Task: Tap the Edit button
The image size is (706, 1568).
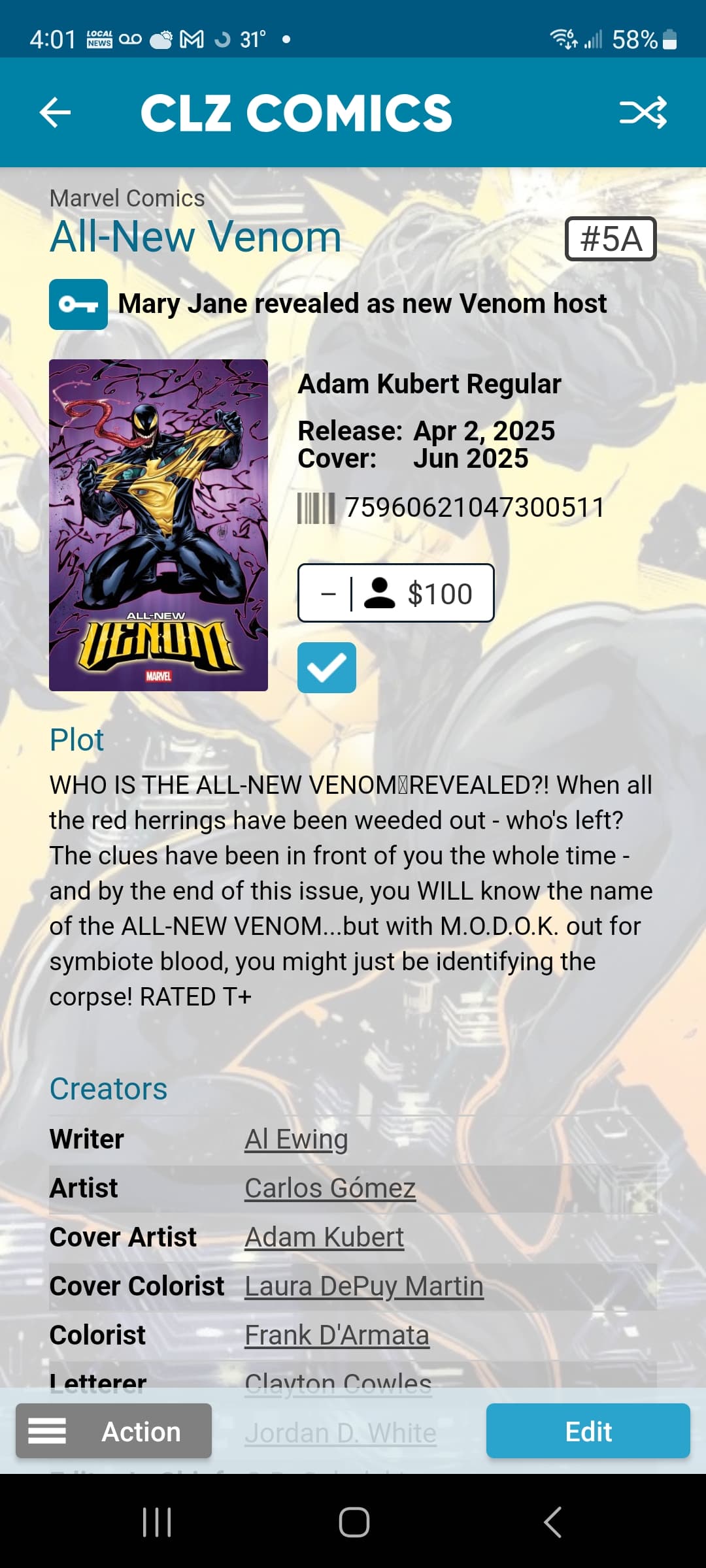Action: (588, 1431)
